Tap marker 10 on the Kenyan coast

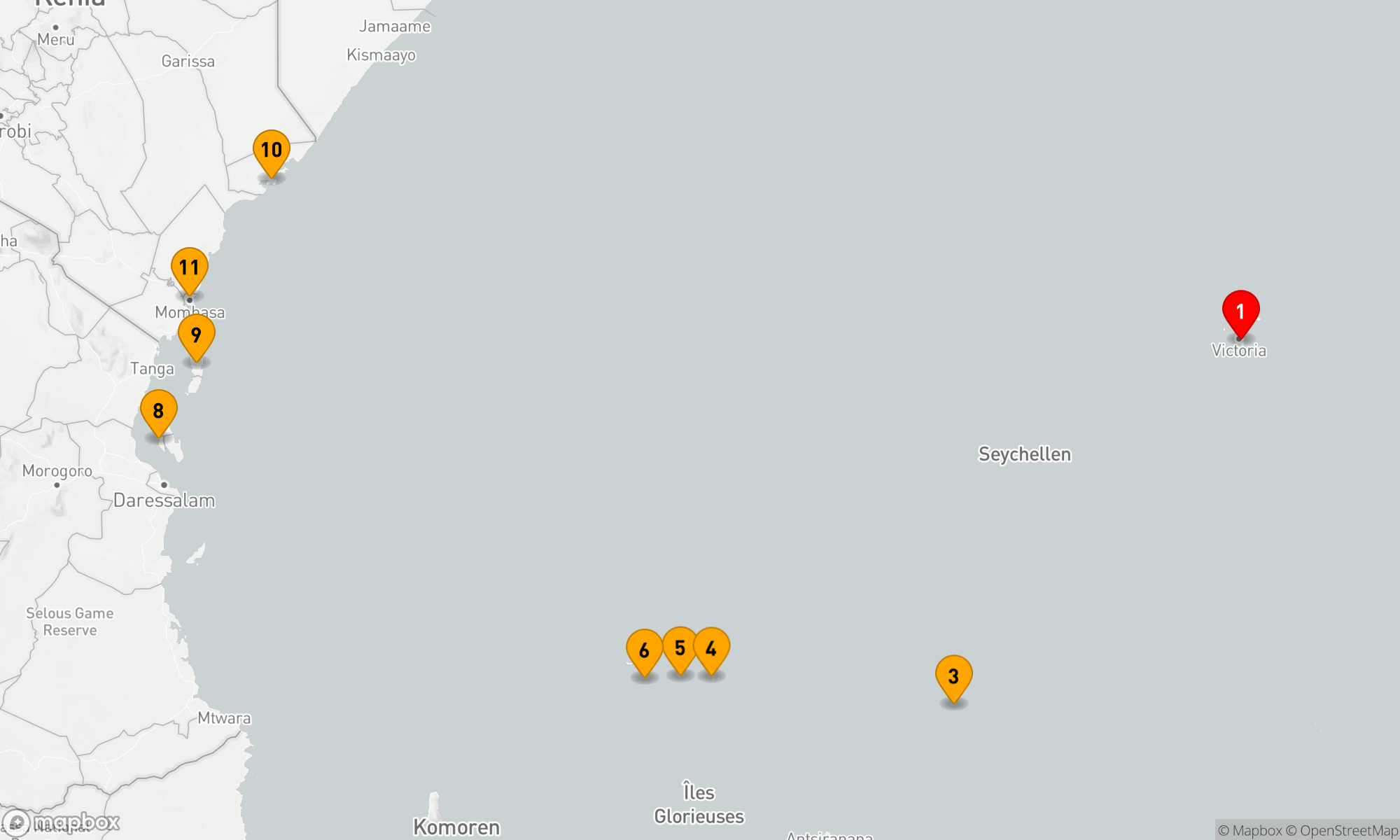272,150
